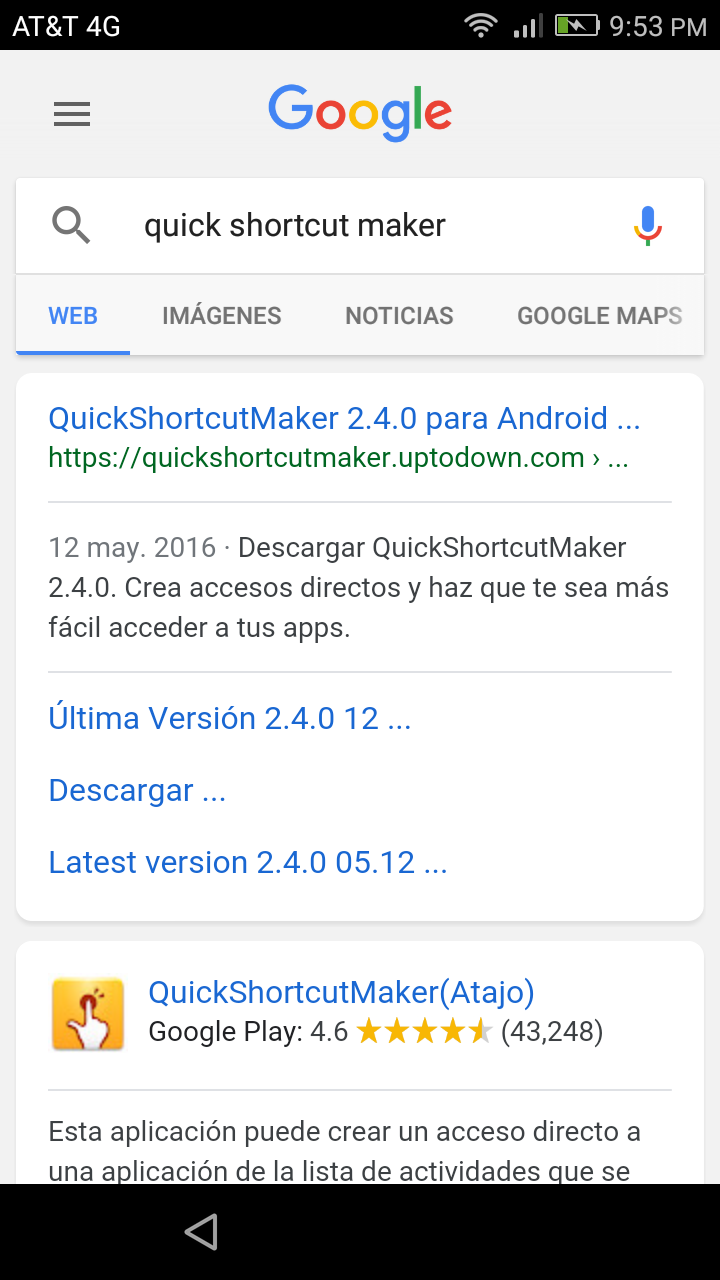Open the Latest version 2.4.0 sitelink
Screen dimensions: 720x1280
pos(248,862)
